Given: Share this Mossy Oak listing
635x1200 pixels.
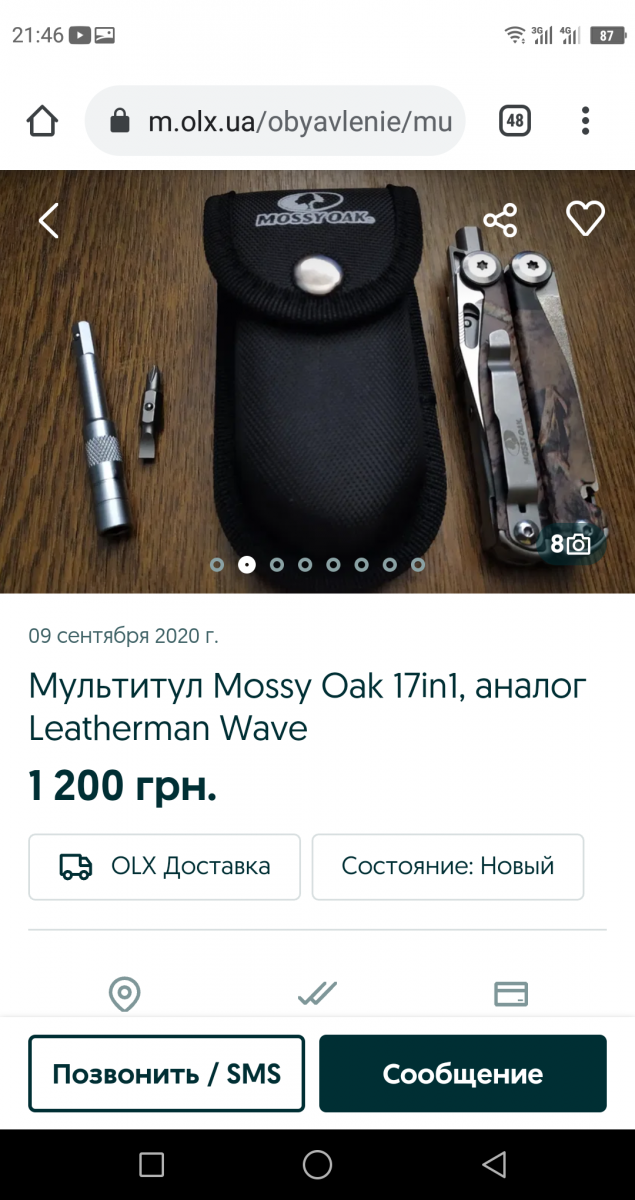Looking at the screenshot, I should pyautogui.click(x=499, y=220).
